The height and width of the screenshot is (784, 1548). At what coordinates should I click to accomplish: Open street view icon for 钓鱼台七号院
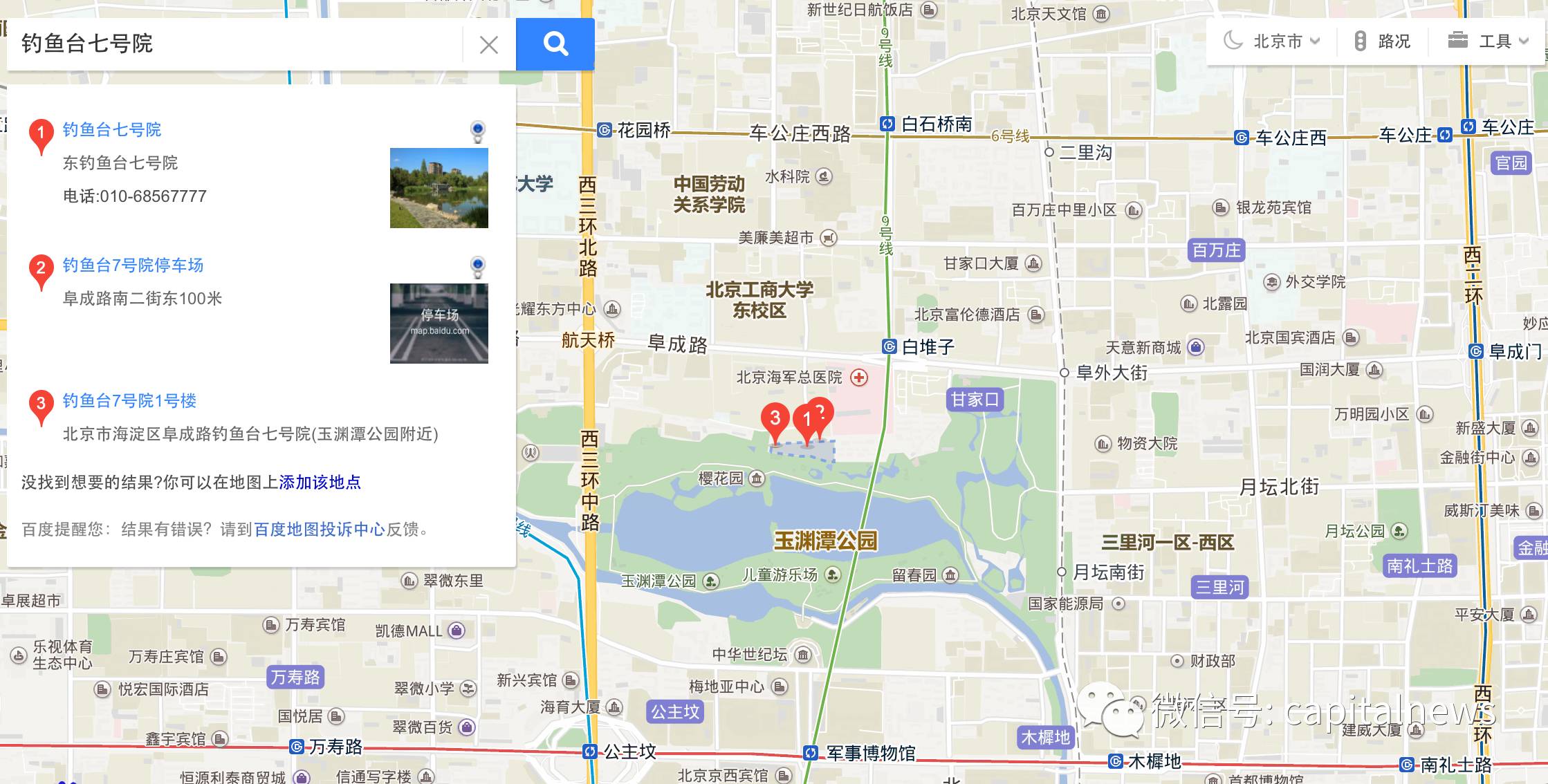coord(477,131)
